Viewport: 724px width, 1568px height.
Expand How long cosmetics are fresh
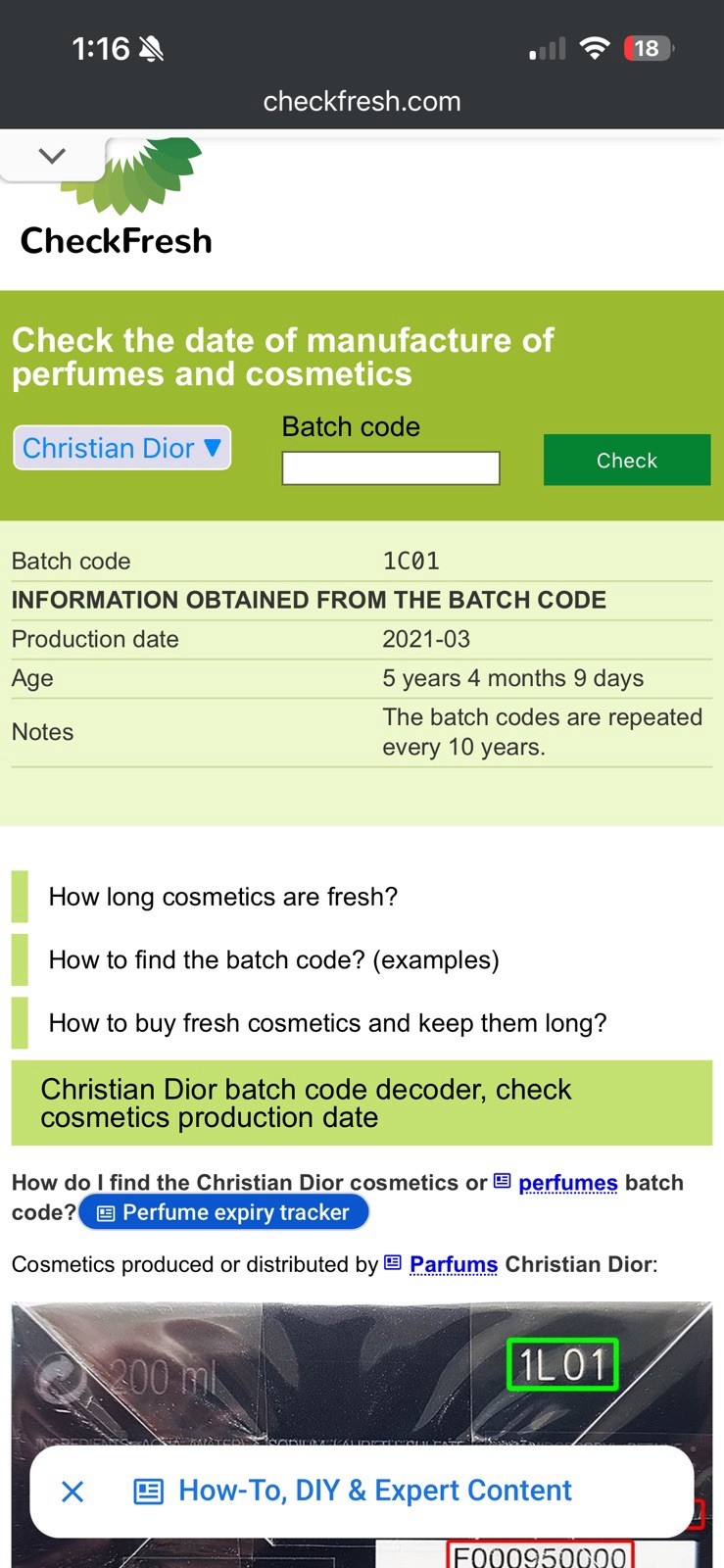tap(222, 897)
